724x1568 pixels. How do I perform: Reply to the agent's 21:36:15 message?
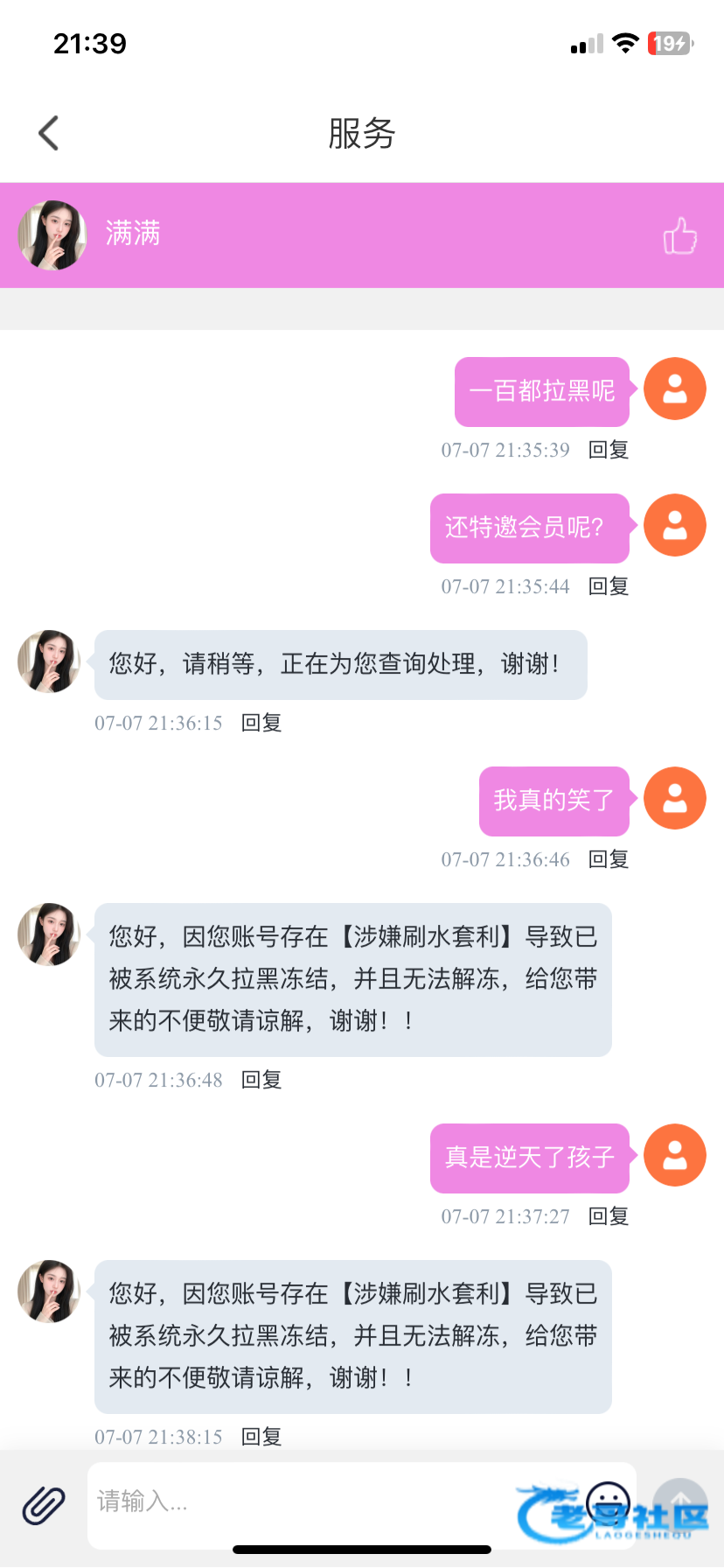pos(261,723)
